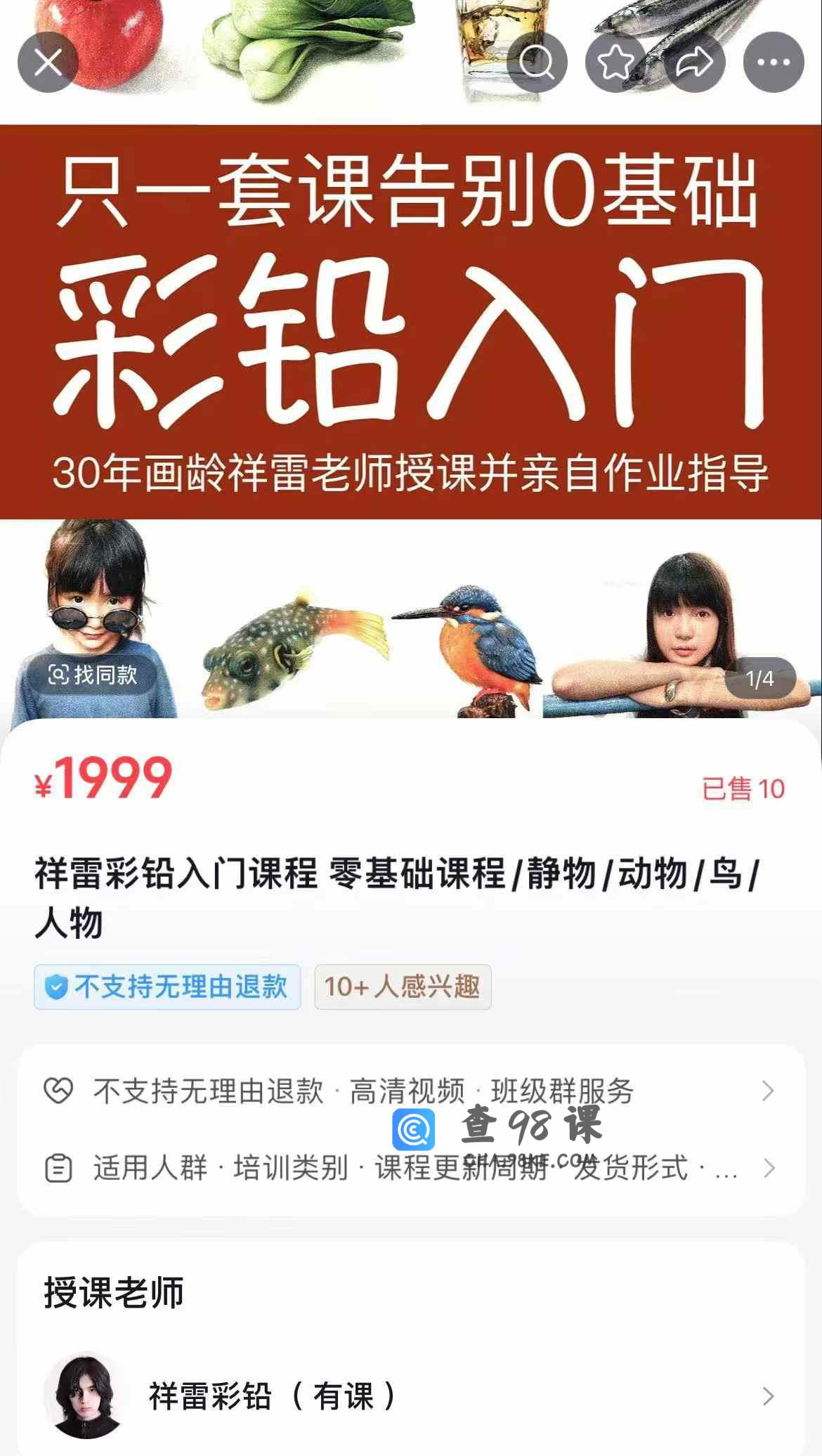Tap the blue 不支持无理由退款 tag
This screenshot has height=1456, width=822.
click(167, 987)
